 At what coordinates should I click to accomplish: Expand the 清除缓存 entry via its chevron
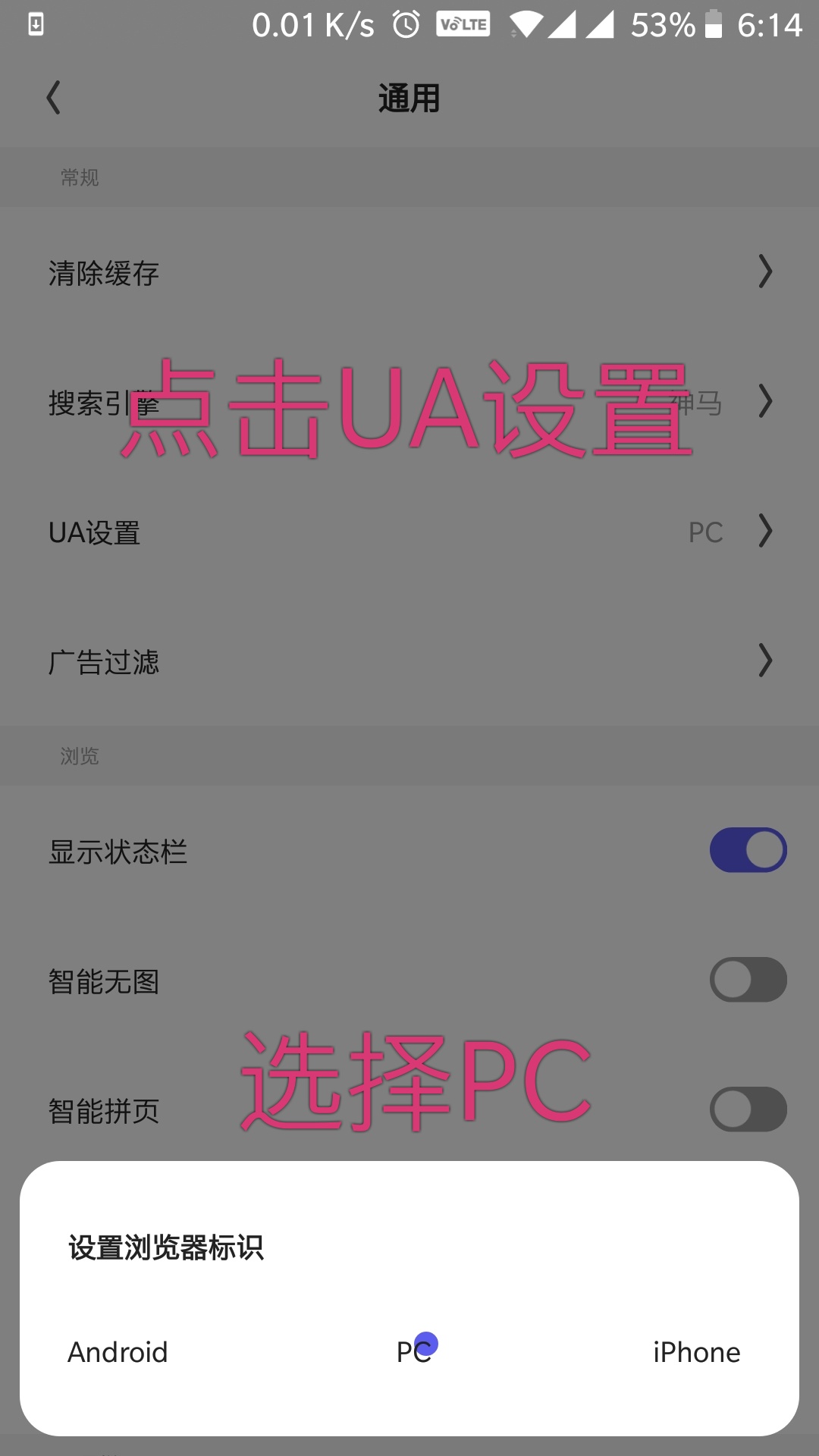[764, 271]
